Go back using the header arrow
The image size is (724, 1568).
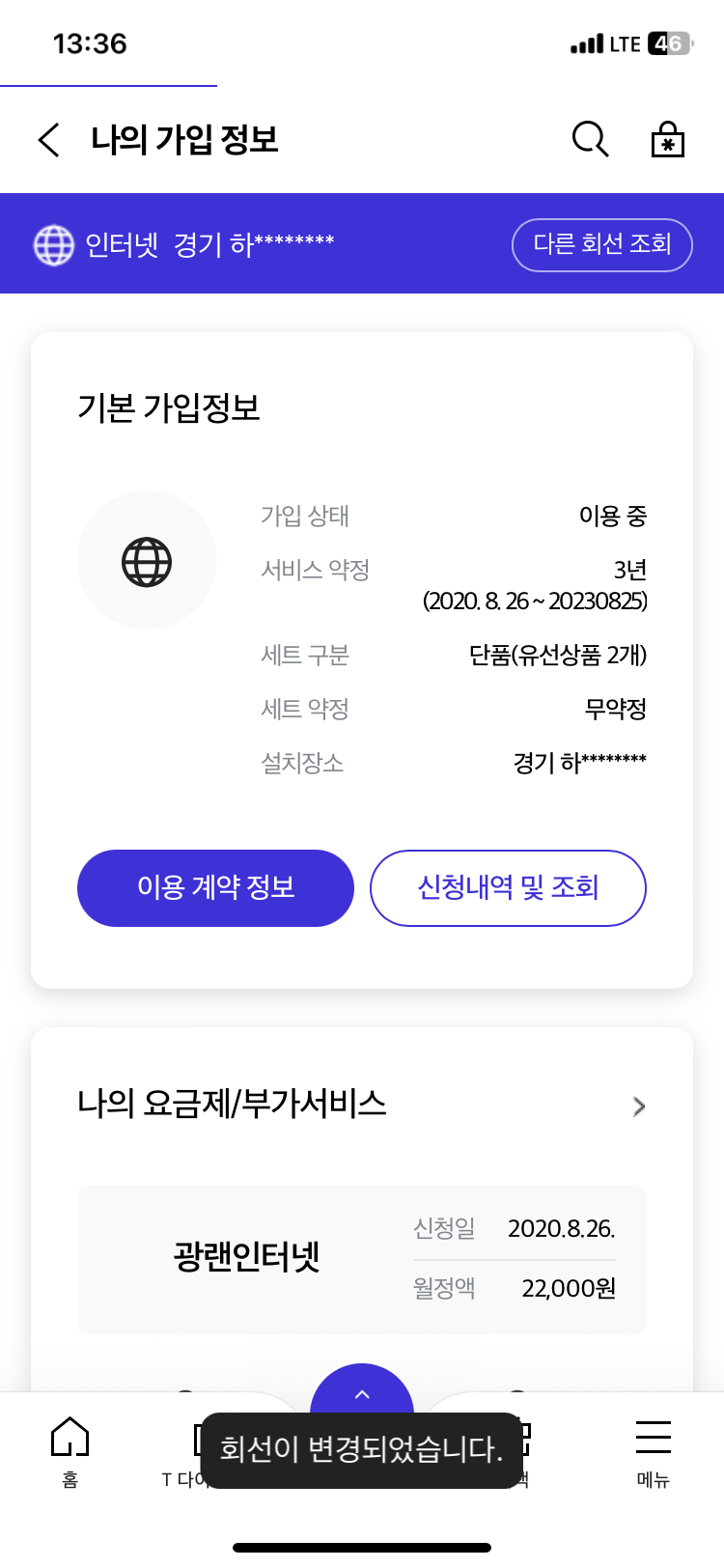(49, 140)
